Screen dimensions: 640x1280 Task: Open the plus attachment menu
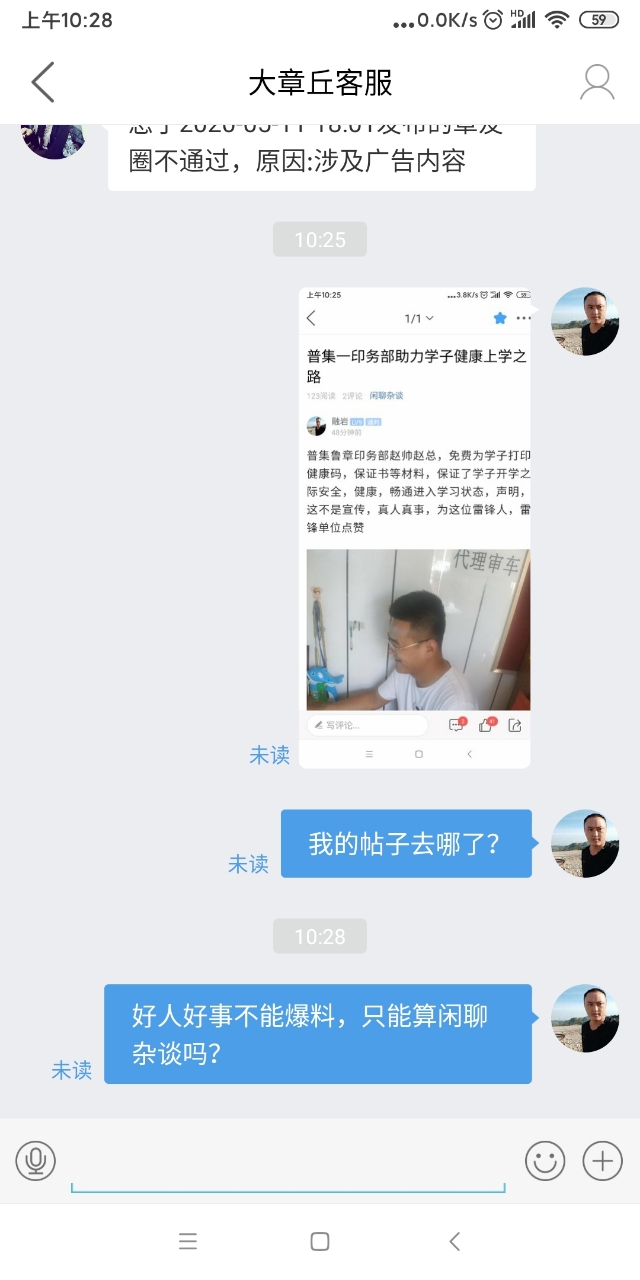click(x=602, y=1161)
